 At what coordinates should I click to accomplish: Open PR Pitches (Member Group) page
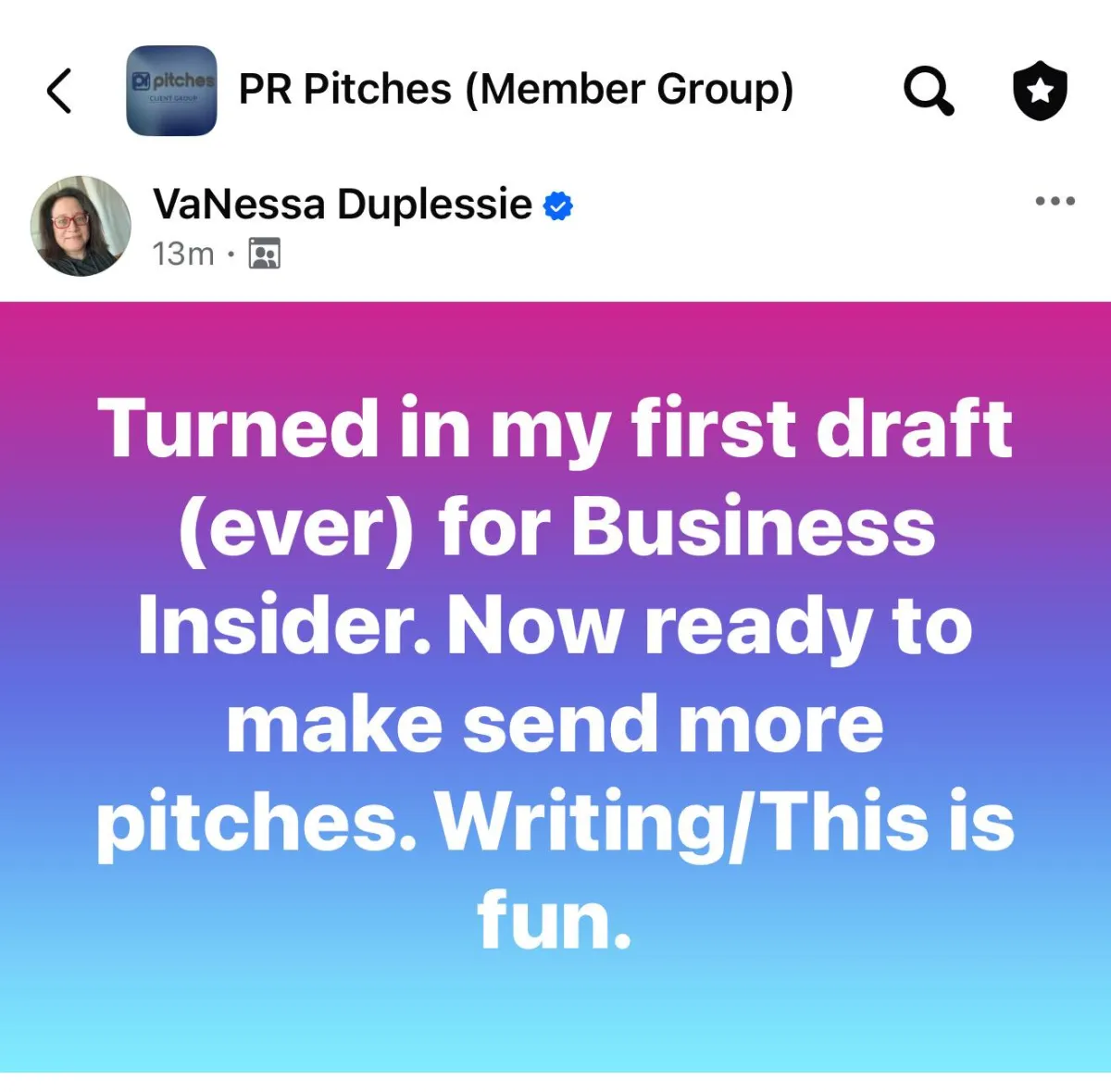pyautogui.click(x=516, y=90)
